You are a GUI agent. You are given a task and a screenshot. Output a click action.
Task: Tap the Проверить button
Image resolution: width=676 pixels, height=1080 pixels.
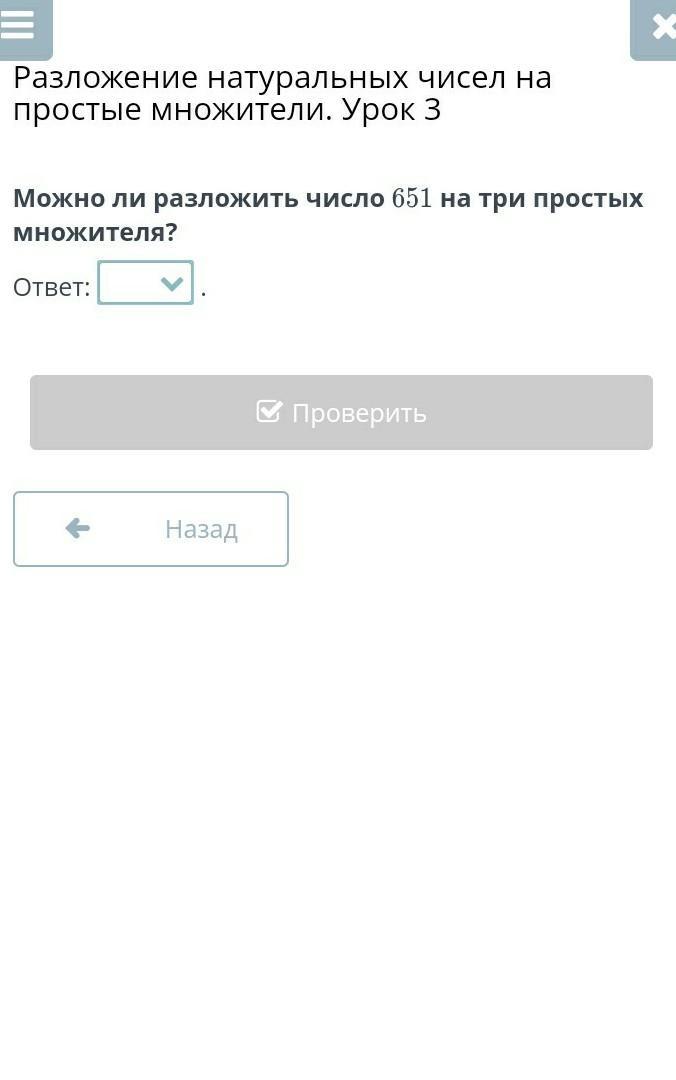341,413
